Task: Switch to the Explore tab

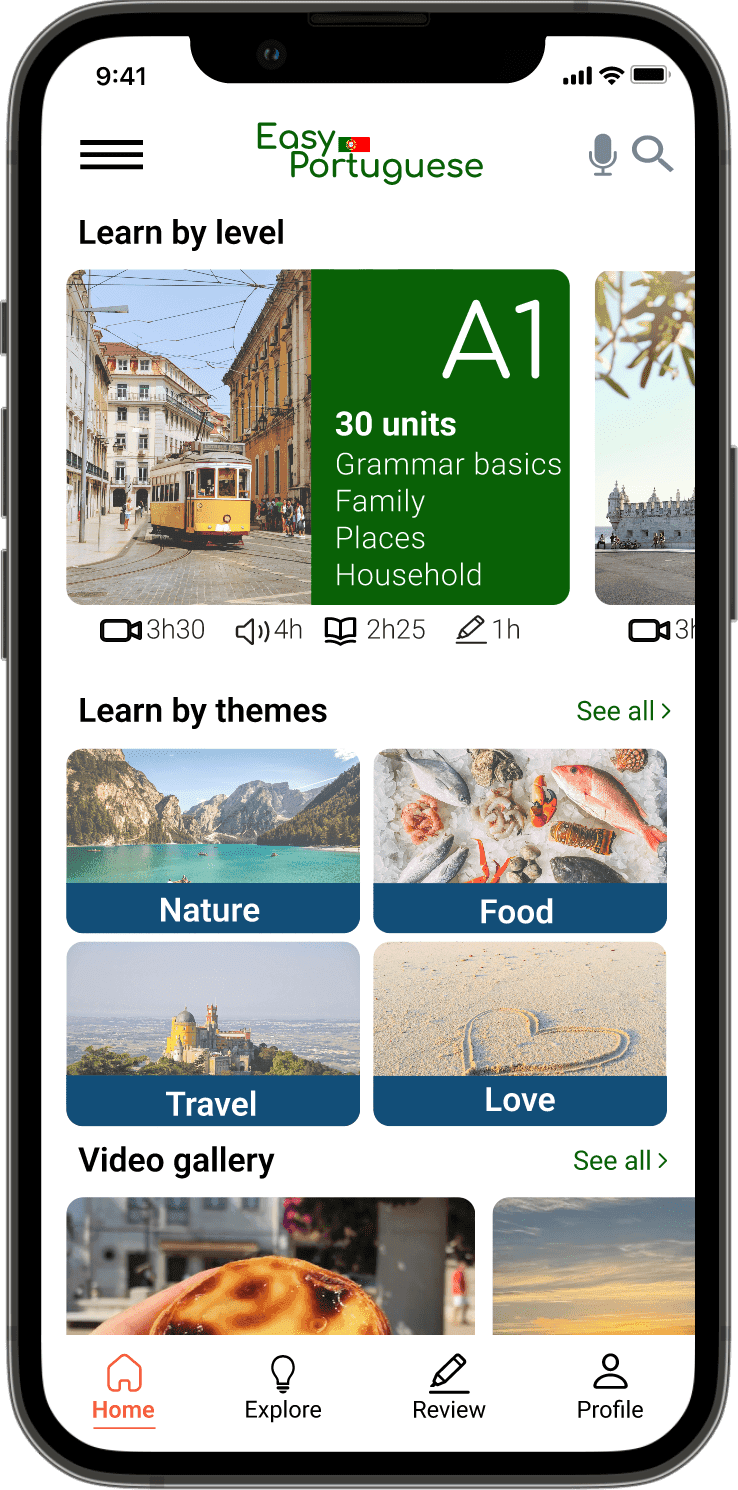Action: 283,1388
